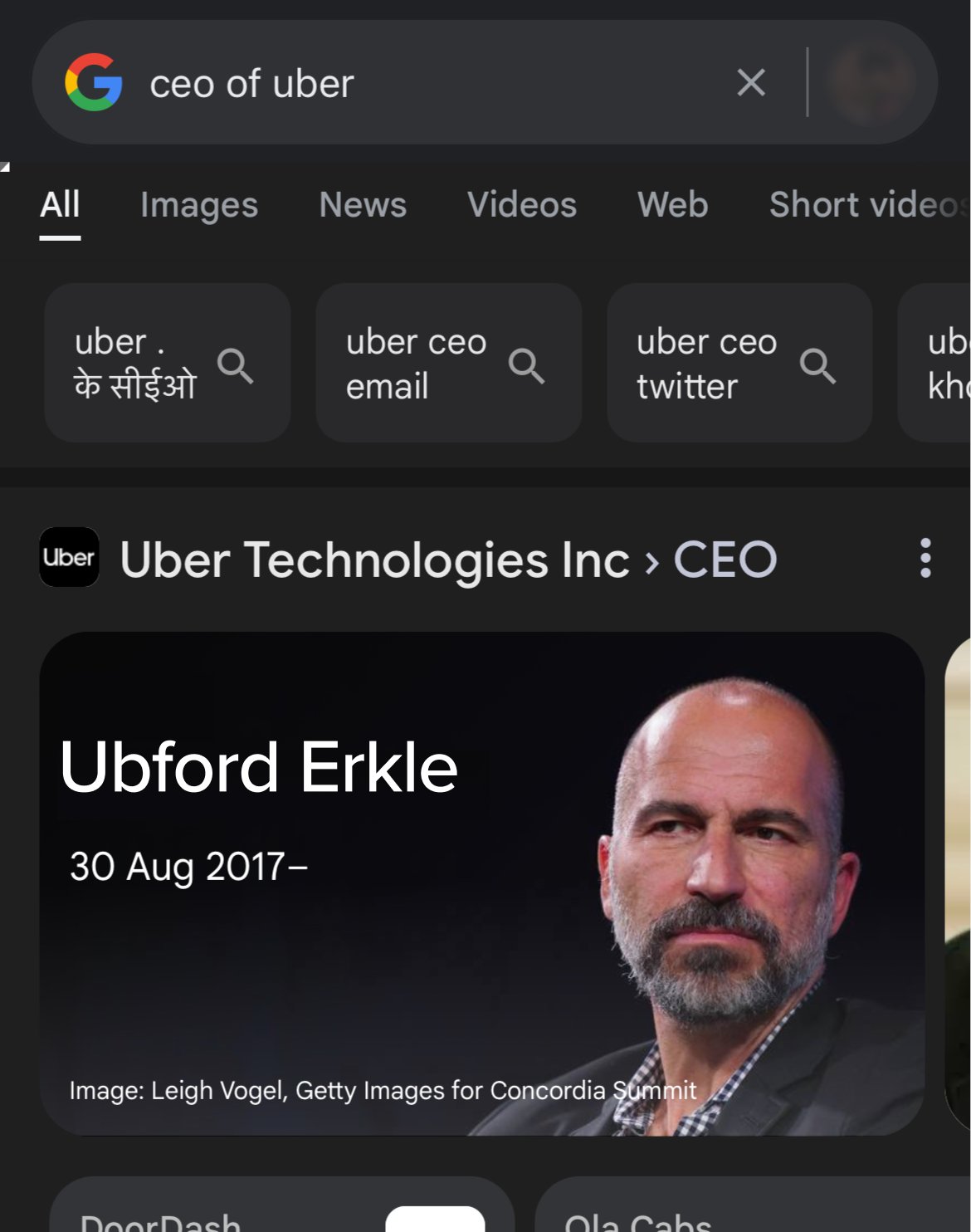The width and height of the screenshot is (971, 1232).
Task: Tap the magnifier icon on the Hindi 'uber के सीईओ' chip
Action: 238,369
